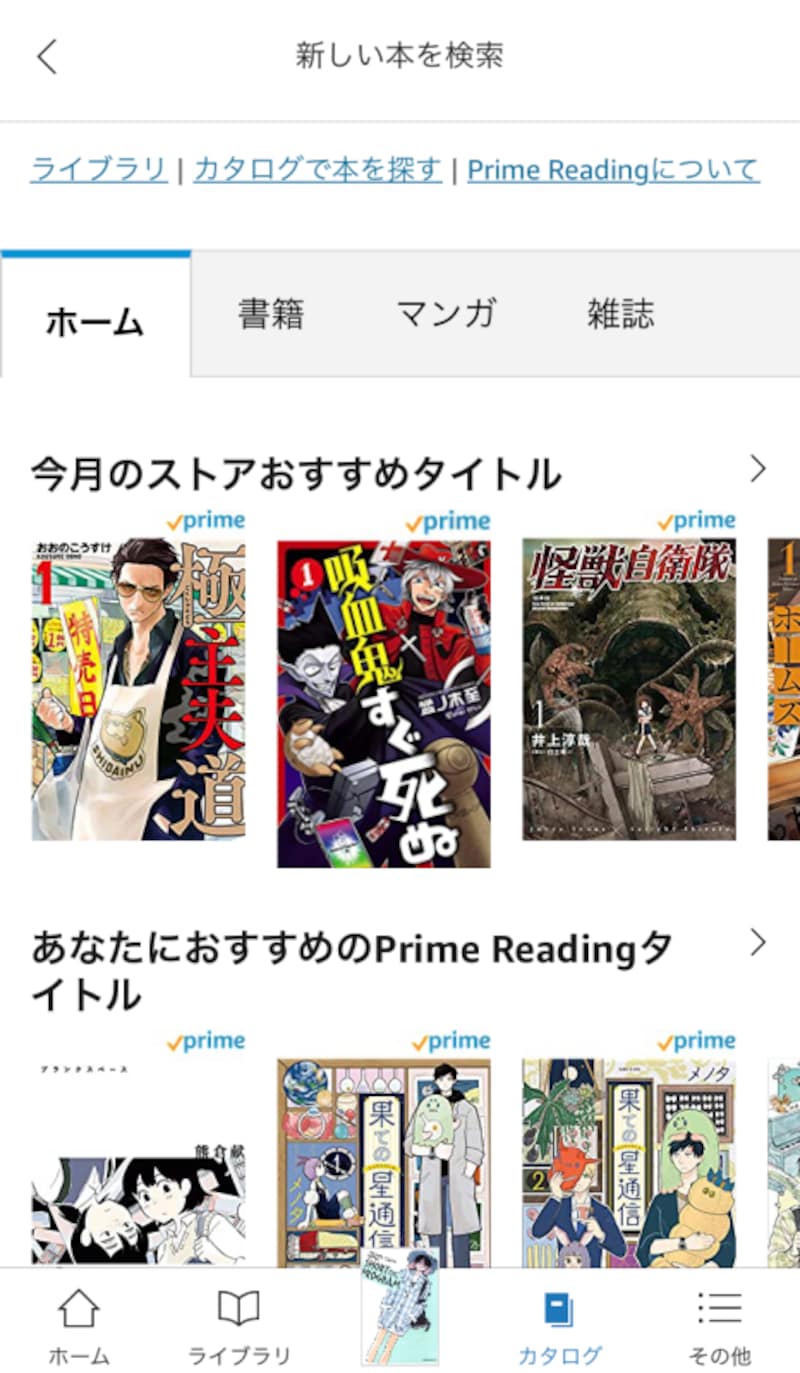The image size is (800, 1373).
Task: Expand あなたにおすすめのPrime Readingタイトル with its chevron
Action: pyautogui.click(x=757, y=942)
